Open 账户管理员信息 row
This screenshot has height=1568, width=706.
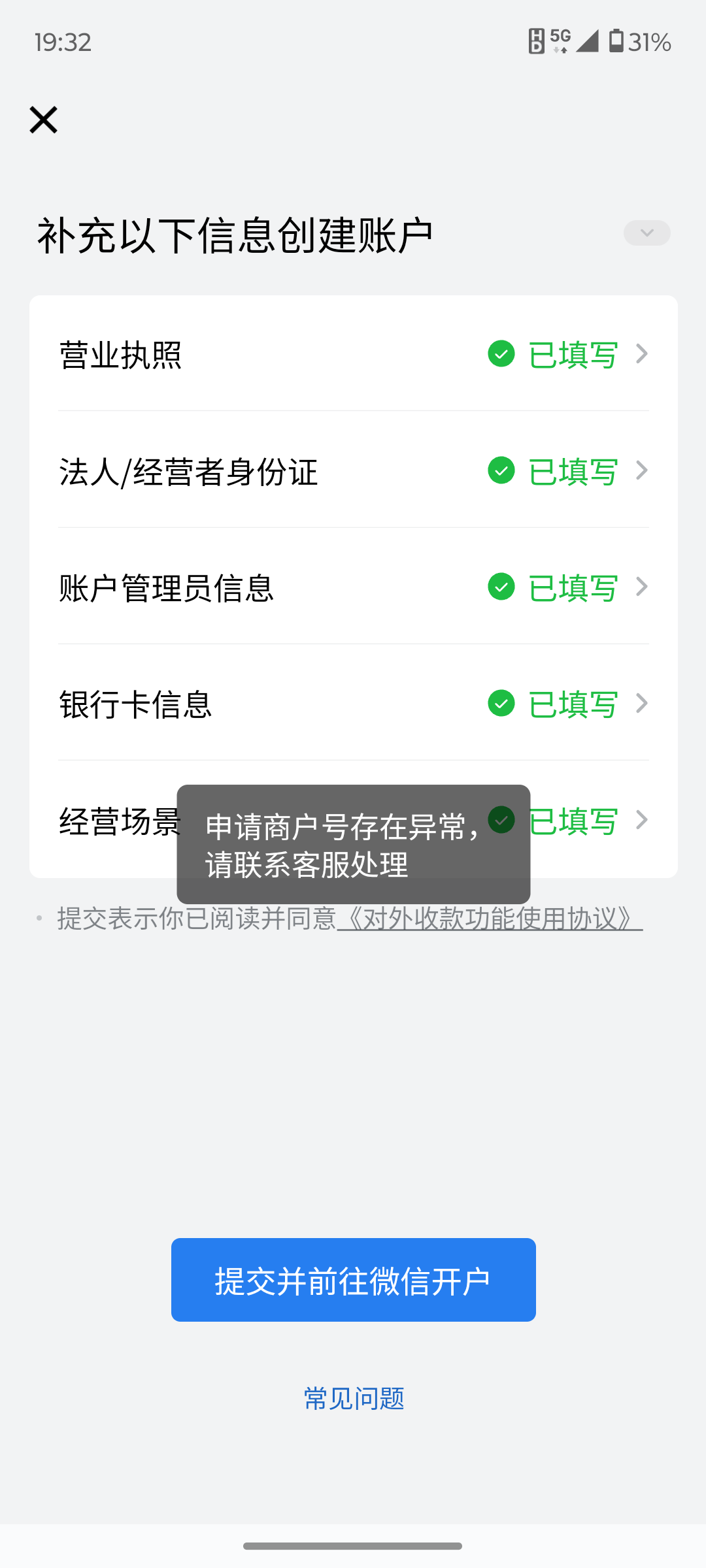click(353, 587)
